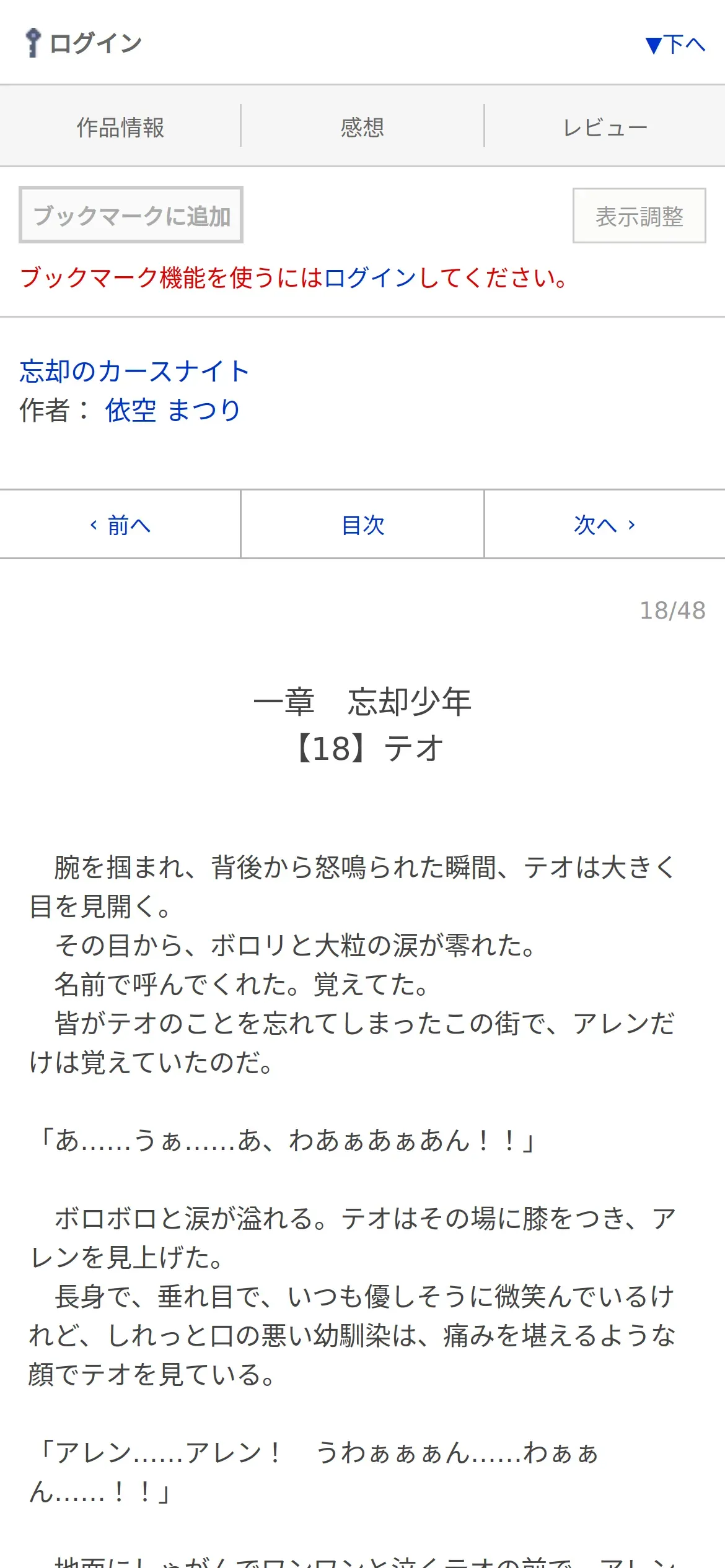Go to the previous chapter with 前へ

pyautogui.click(x=120, y=525)
